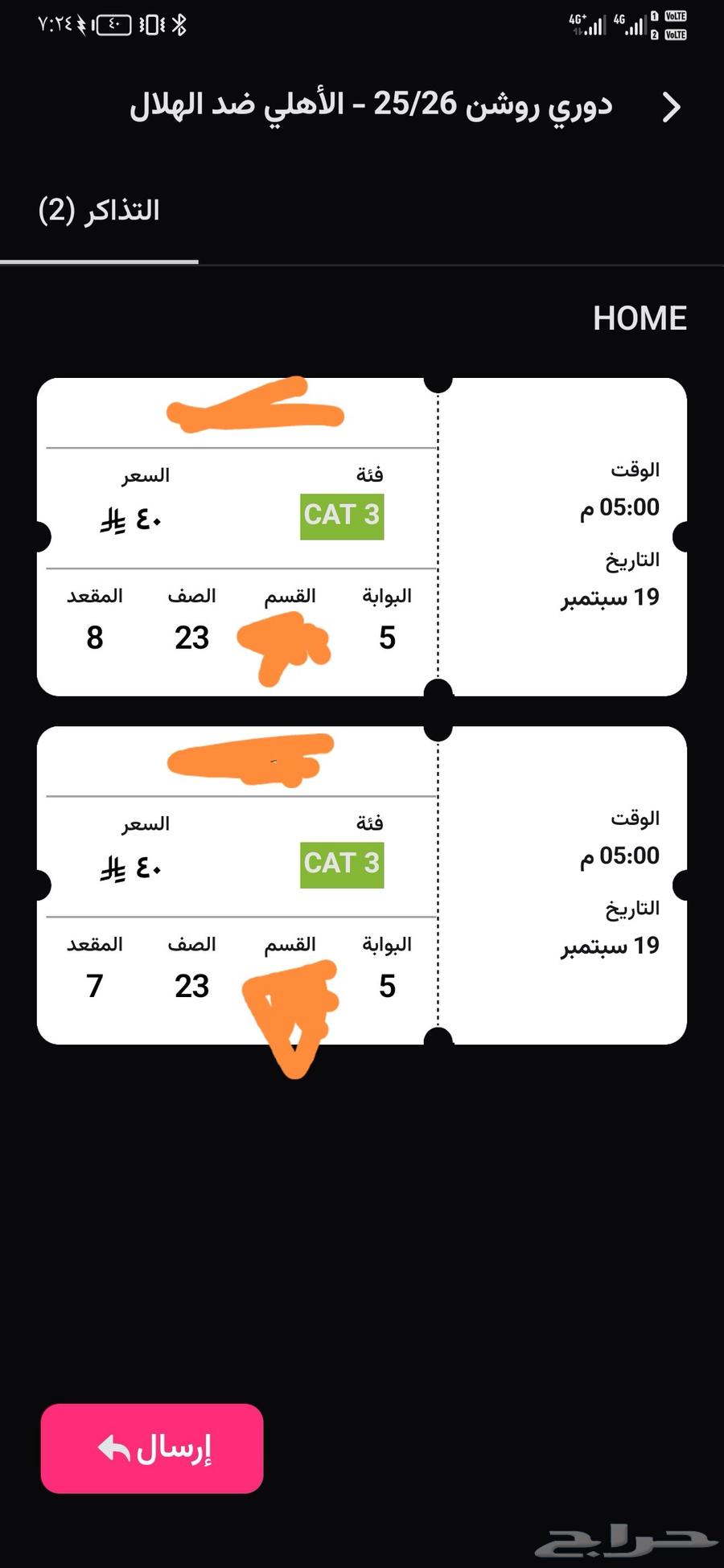Tap the SIM 1 VoLTE indicator
The image size is (724, 1568).
click(674, 16)
